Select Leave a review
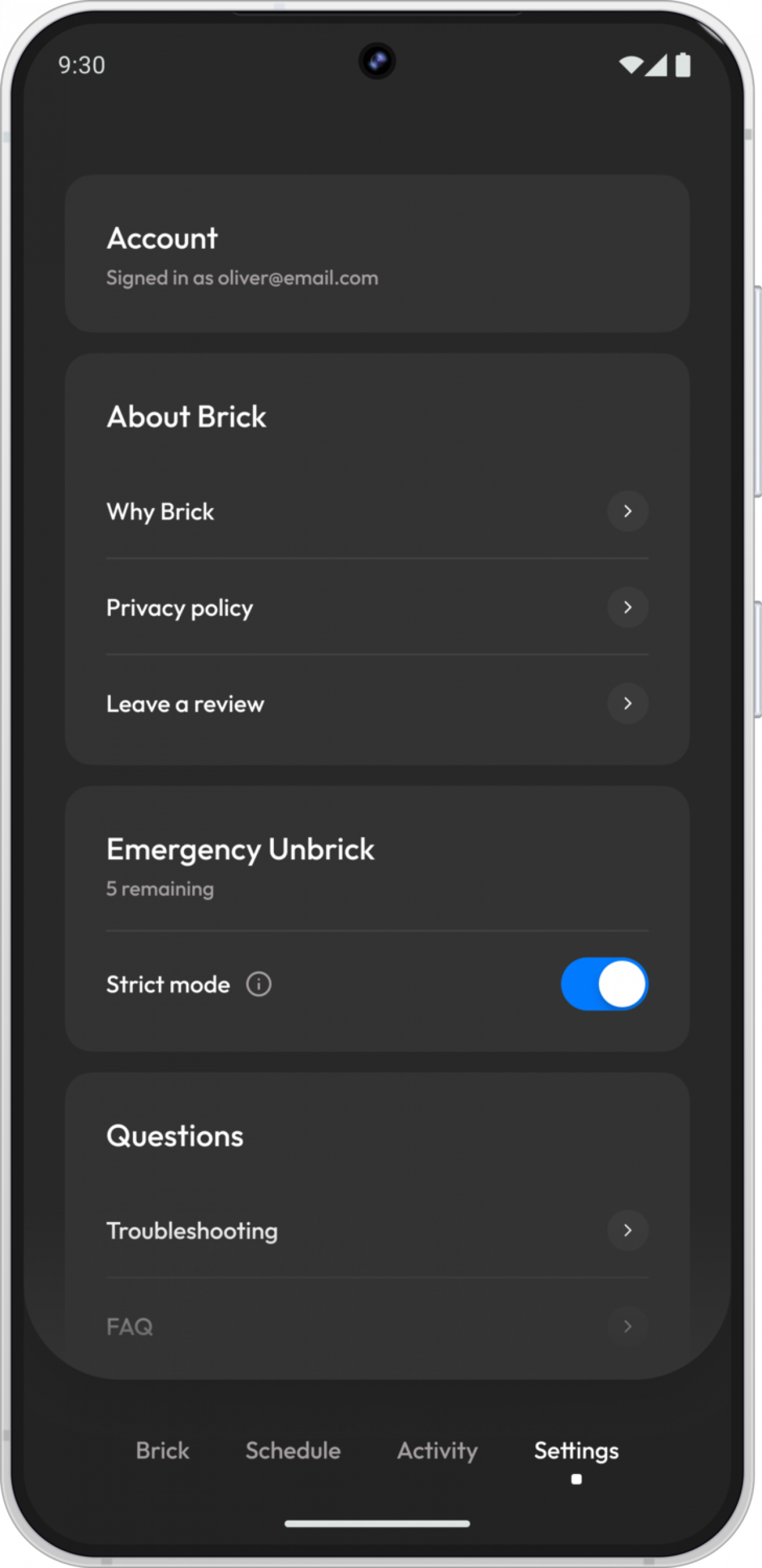 [377, 704]
